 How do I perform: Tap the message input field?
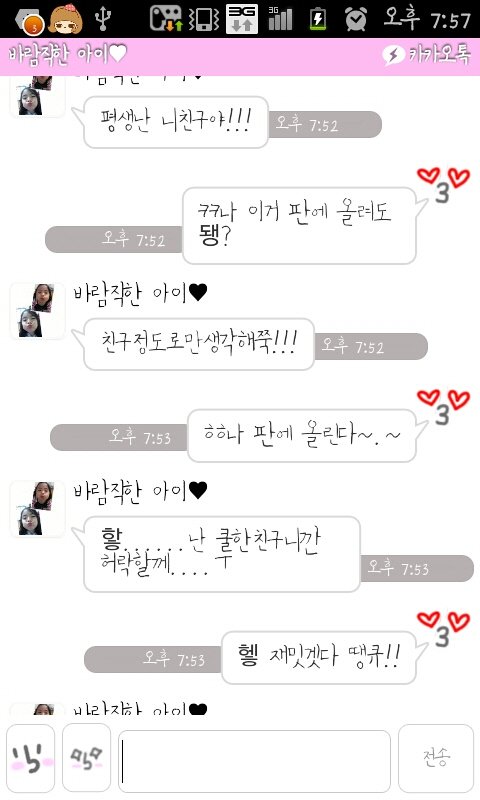click(255, 761)
